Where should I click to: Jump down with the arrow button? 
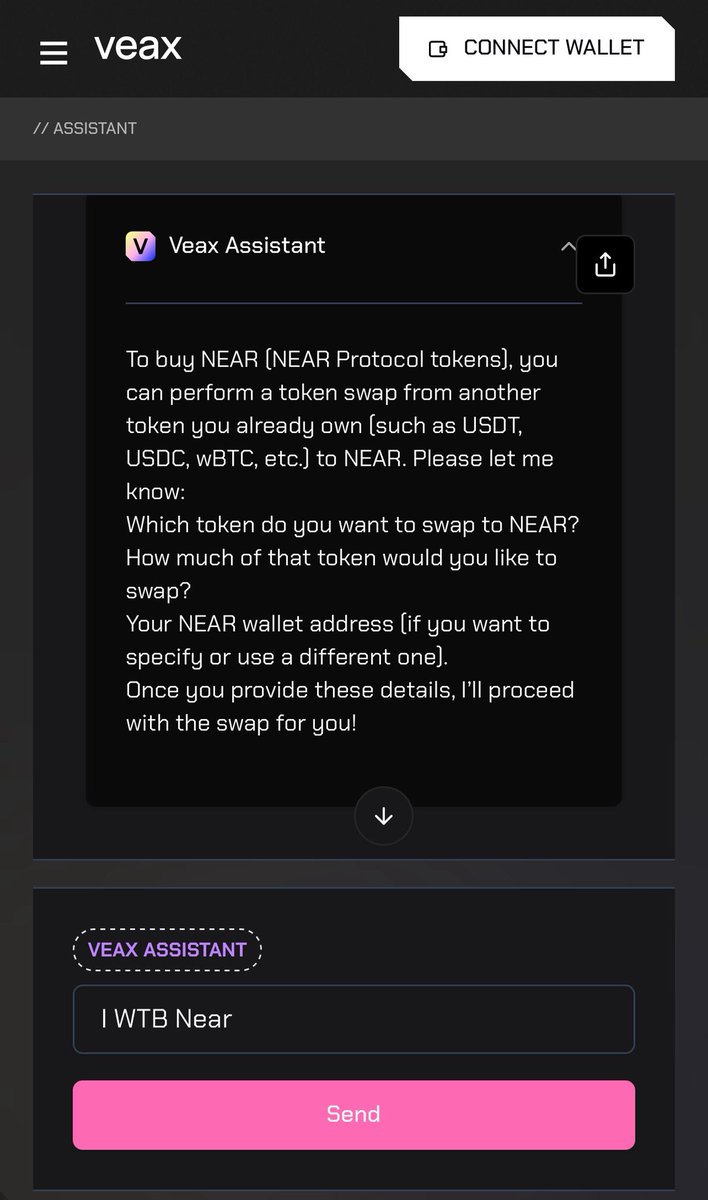(383, 817)
